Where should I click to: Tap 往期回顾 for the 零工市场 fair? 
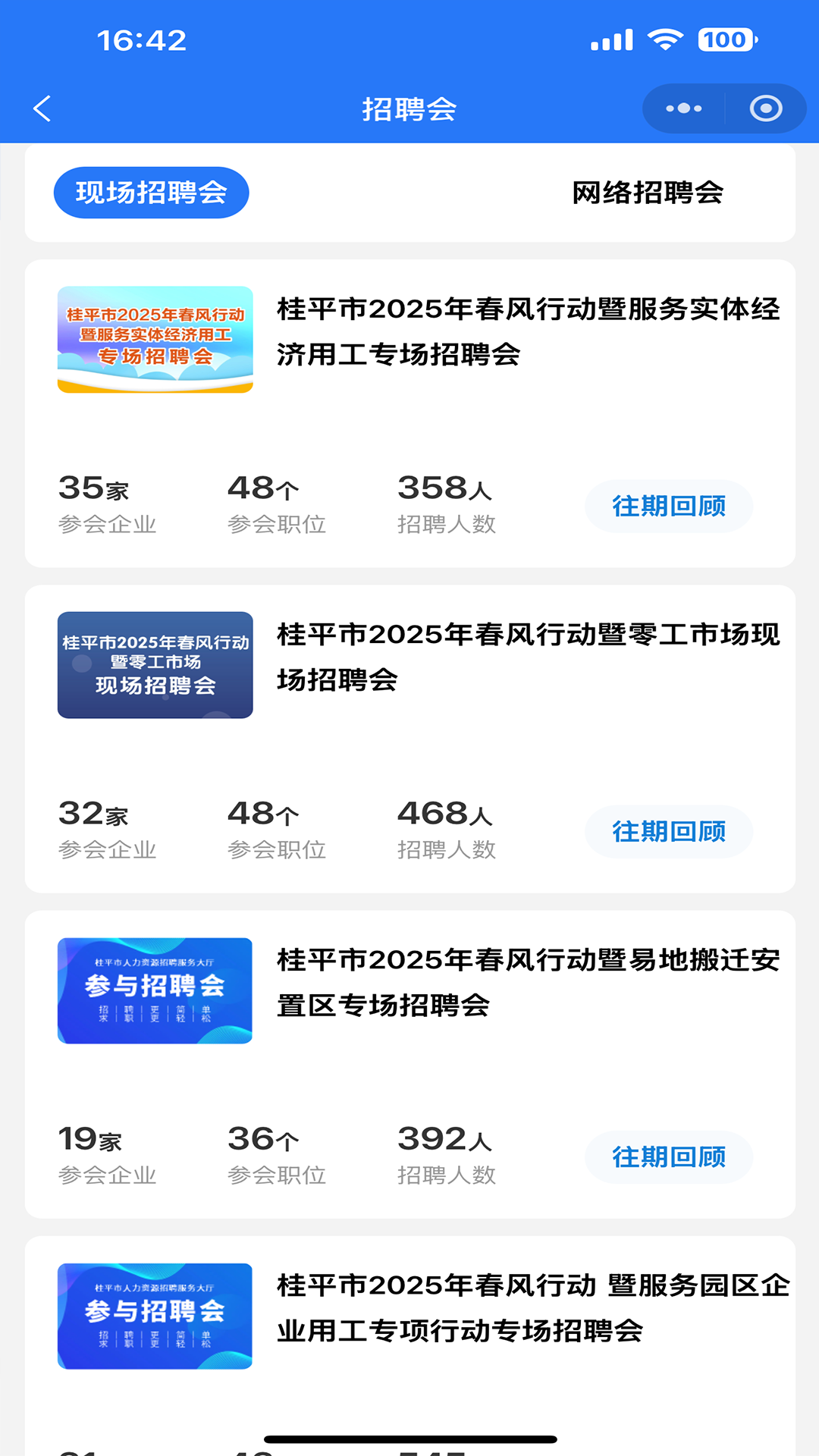pos(670,831)
